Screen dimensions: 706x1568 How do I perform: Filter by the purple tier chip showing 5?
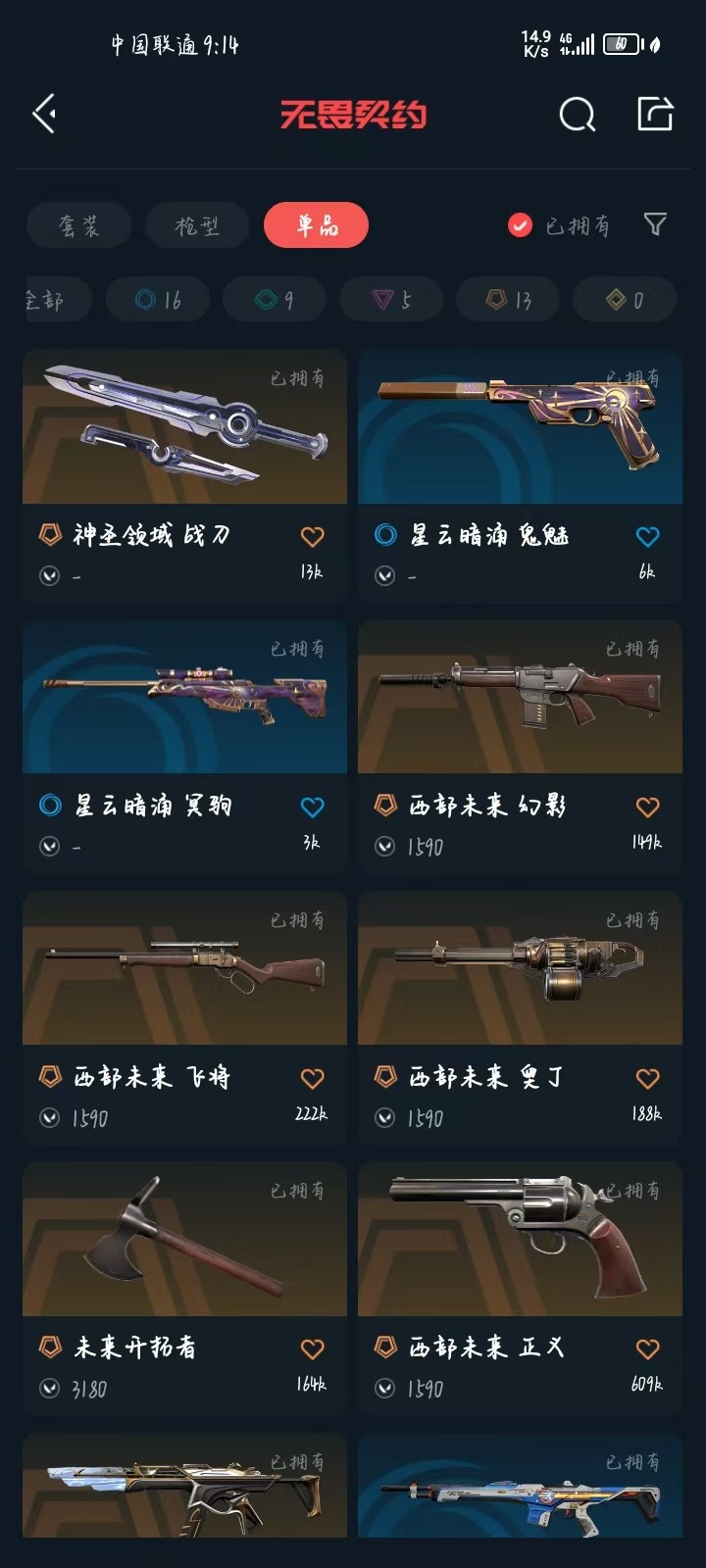pos(391,300)
